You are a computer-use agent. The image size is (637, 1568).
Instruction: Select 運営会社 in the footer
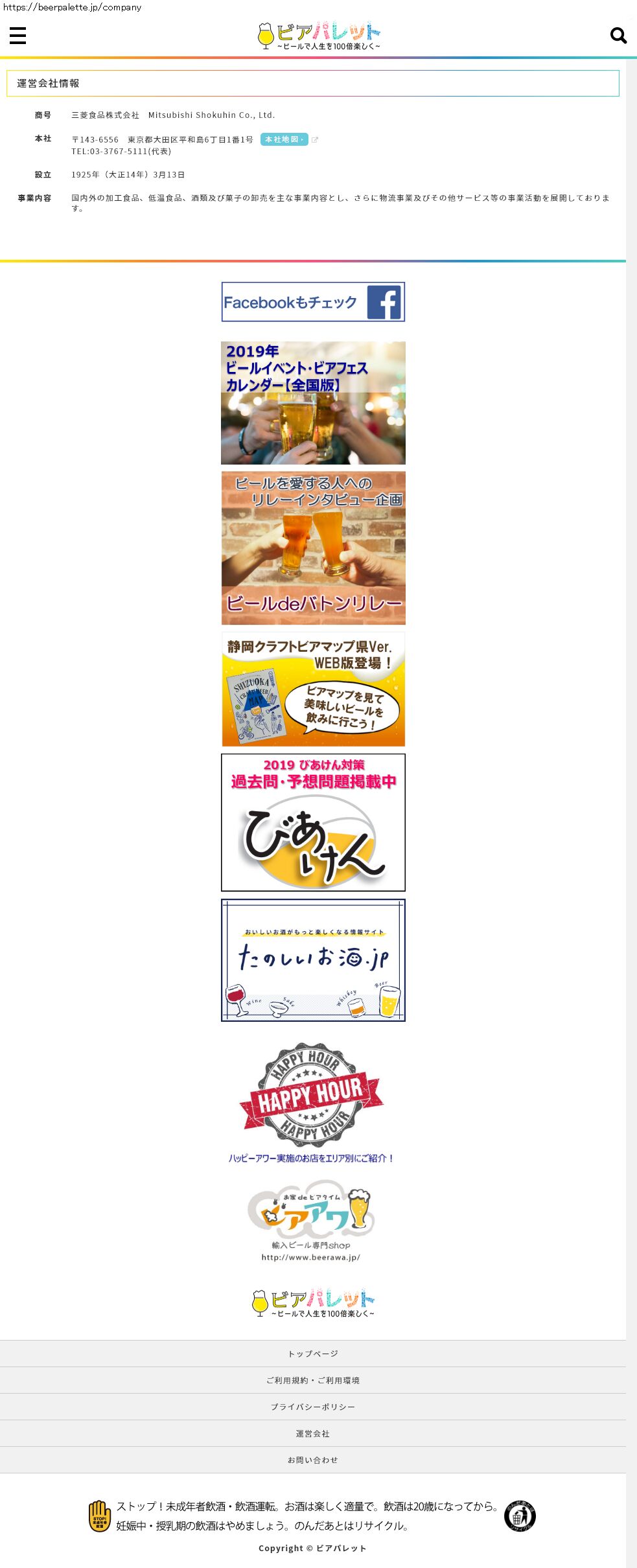(x=313, y=1433)
